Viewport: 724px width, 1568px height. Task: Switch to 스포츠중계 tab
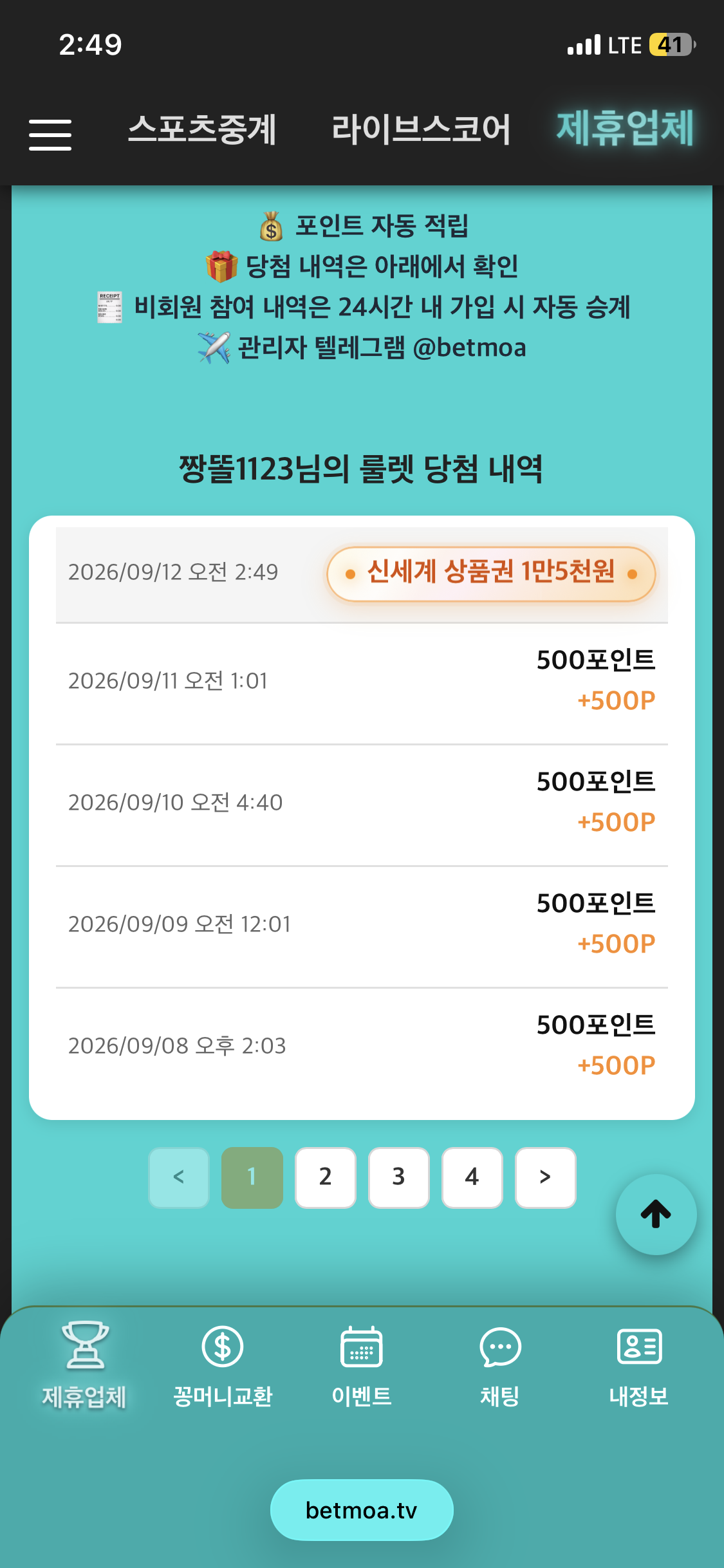coord(202,129)
